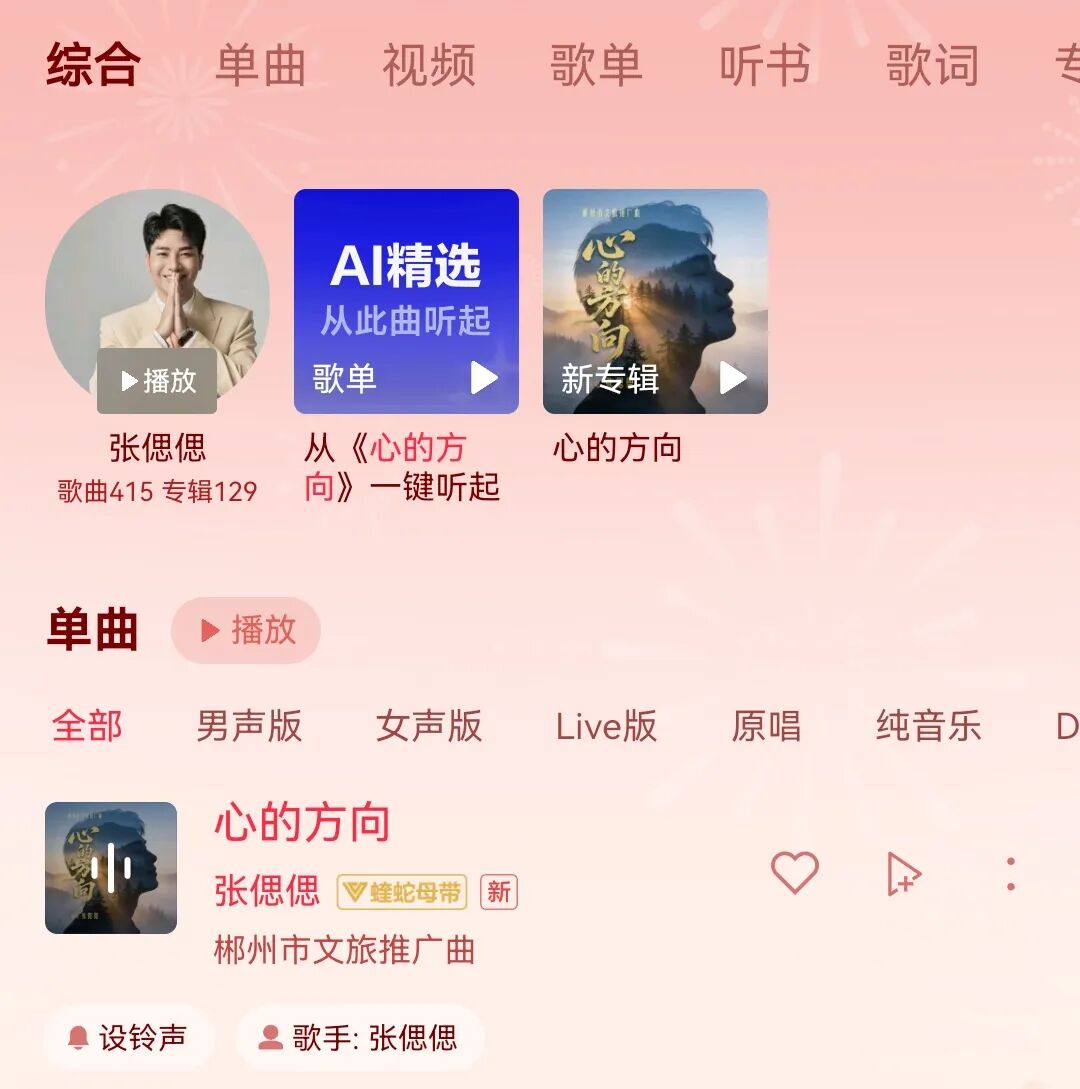Like the song 心的方向
Screen dimensions: 1080x1089
795,874
